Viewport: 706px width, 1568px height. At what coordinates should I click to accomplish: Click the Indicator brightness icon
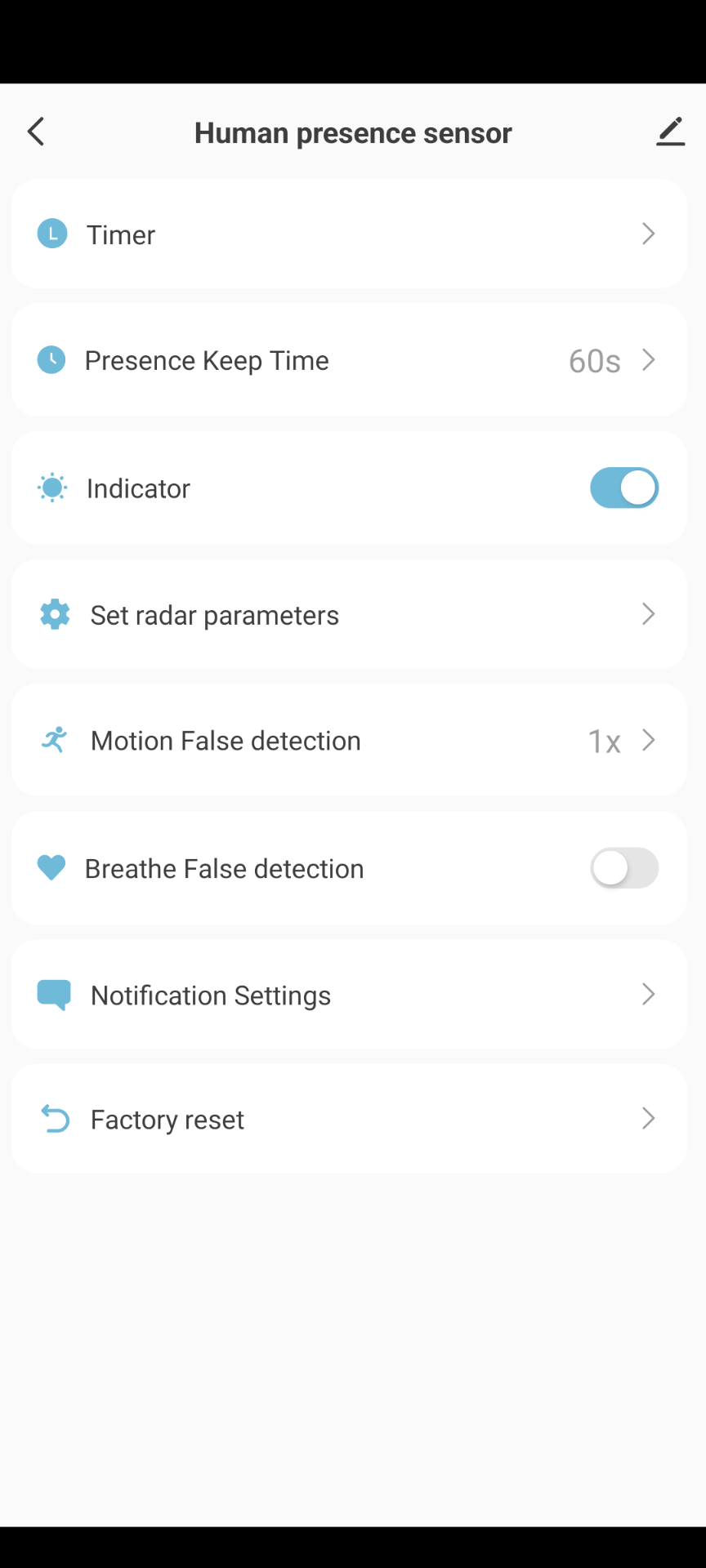coord(51,488)
